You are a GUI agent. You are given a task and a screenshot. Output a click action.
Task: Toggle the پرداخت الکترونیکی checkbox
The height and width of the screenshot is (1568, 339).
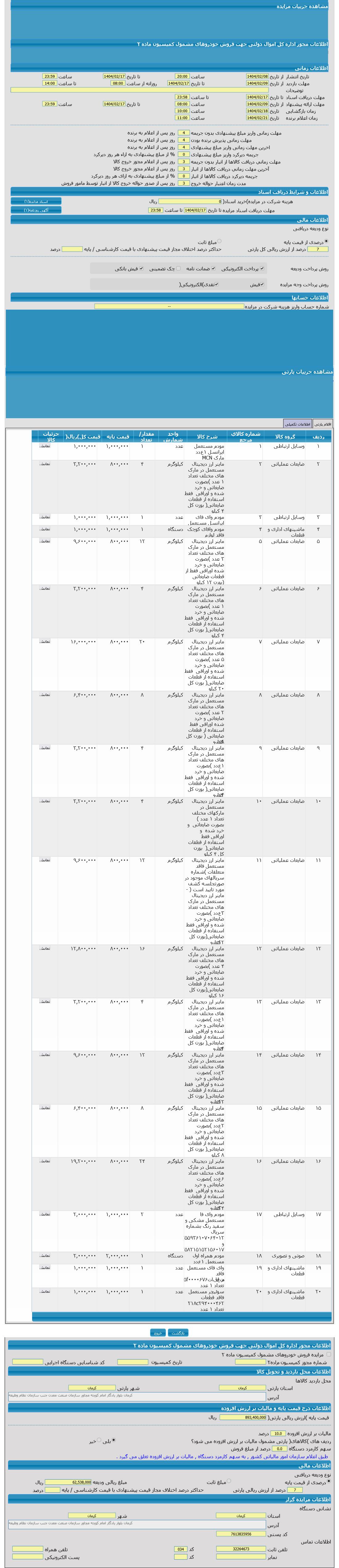[x=262, y=268]
